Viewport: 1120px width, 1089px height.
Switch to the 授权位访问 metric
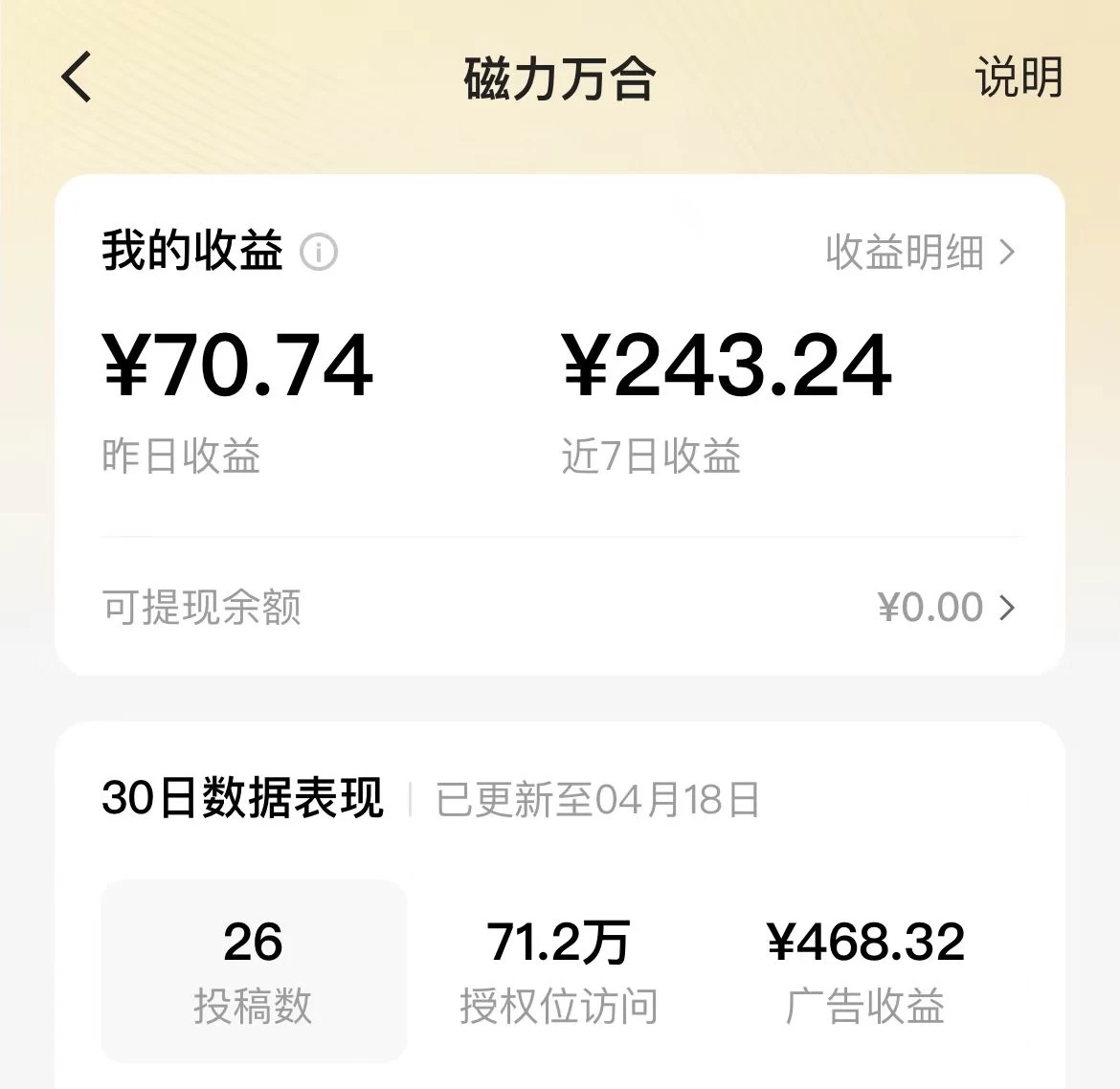click(559, 970)
